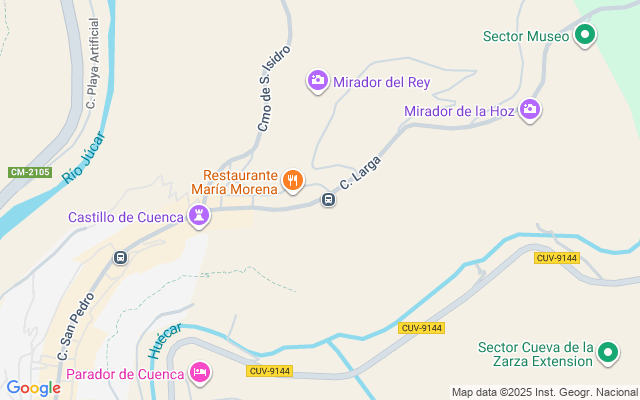This screenshot has width=640, height=400.
Task: Select the Castillo de Cuenca marker
Action: pos(199,216)
